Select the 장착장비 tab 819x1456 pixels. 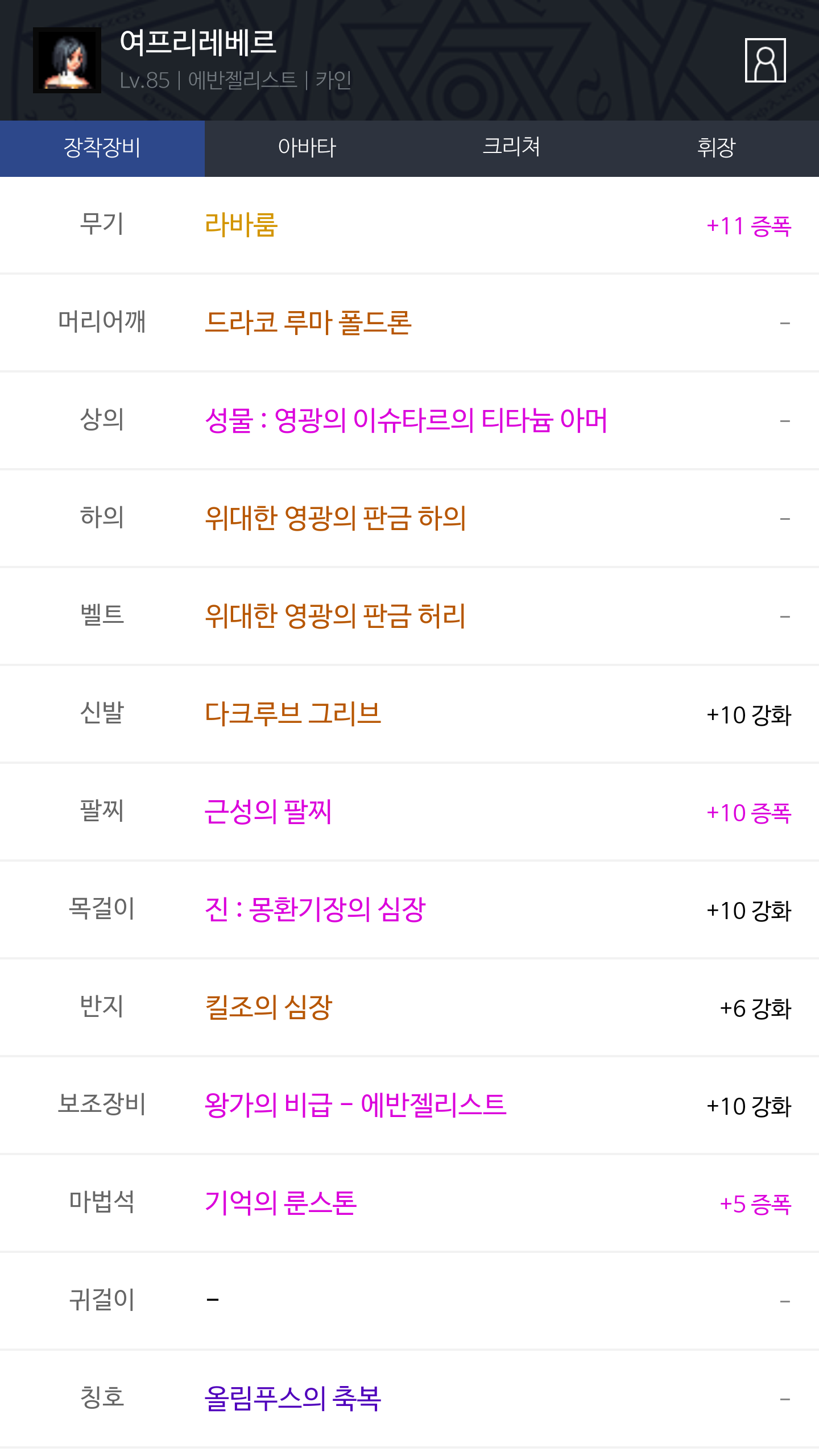pyautogui.click(x=102, y=148)
